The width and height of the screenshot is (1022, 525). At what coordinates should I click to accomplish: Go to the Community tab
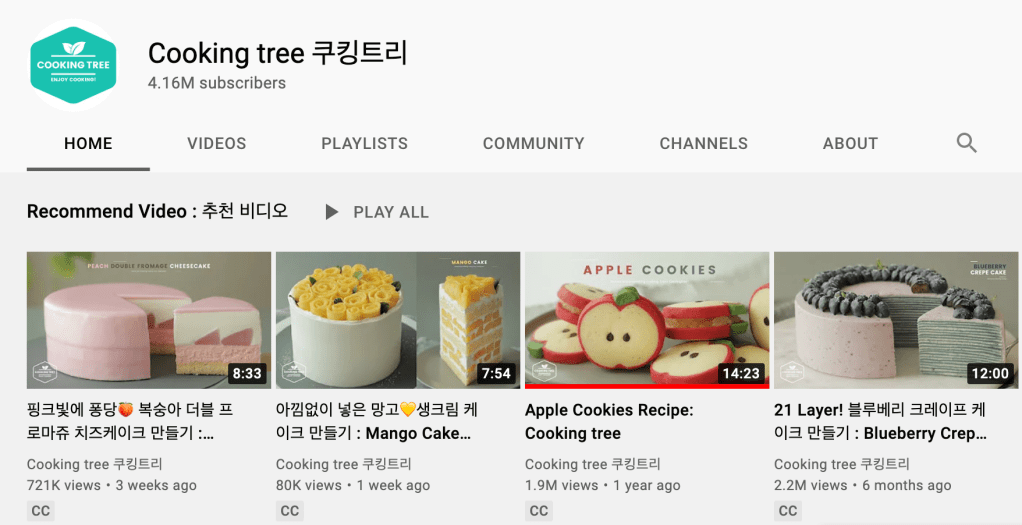tap(533, 143)
